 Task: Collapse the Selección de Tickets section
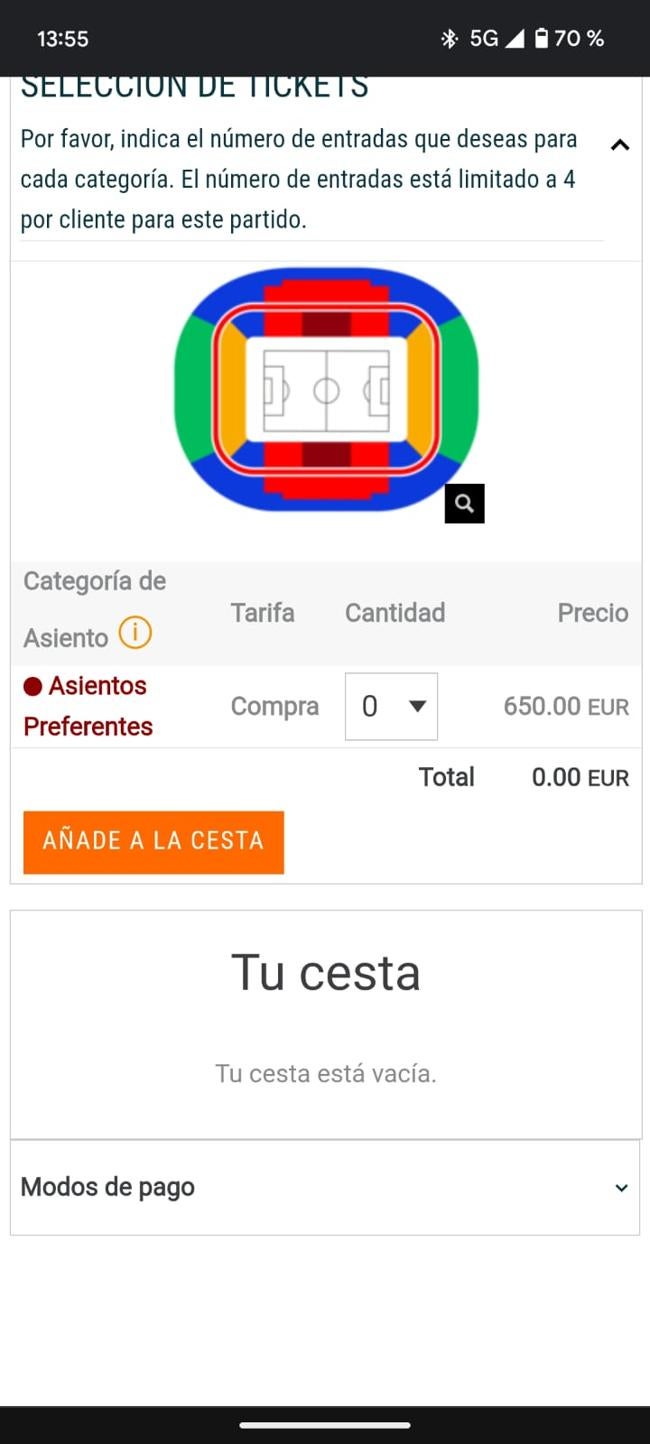(620, 145)
